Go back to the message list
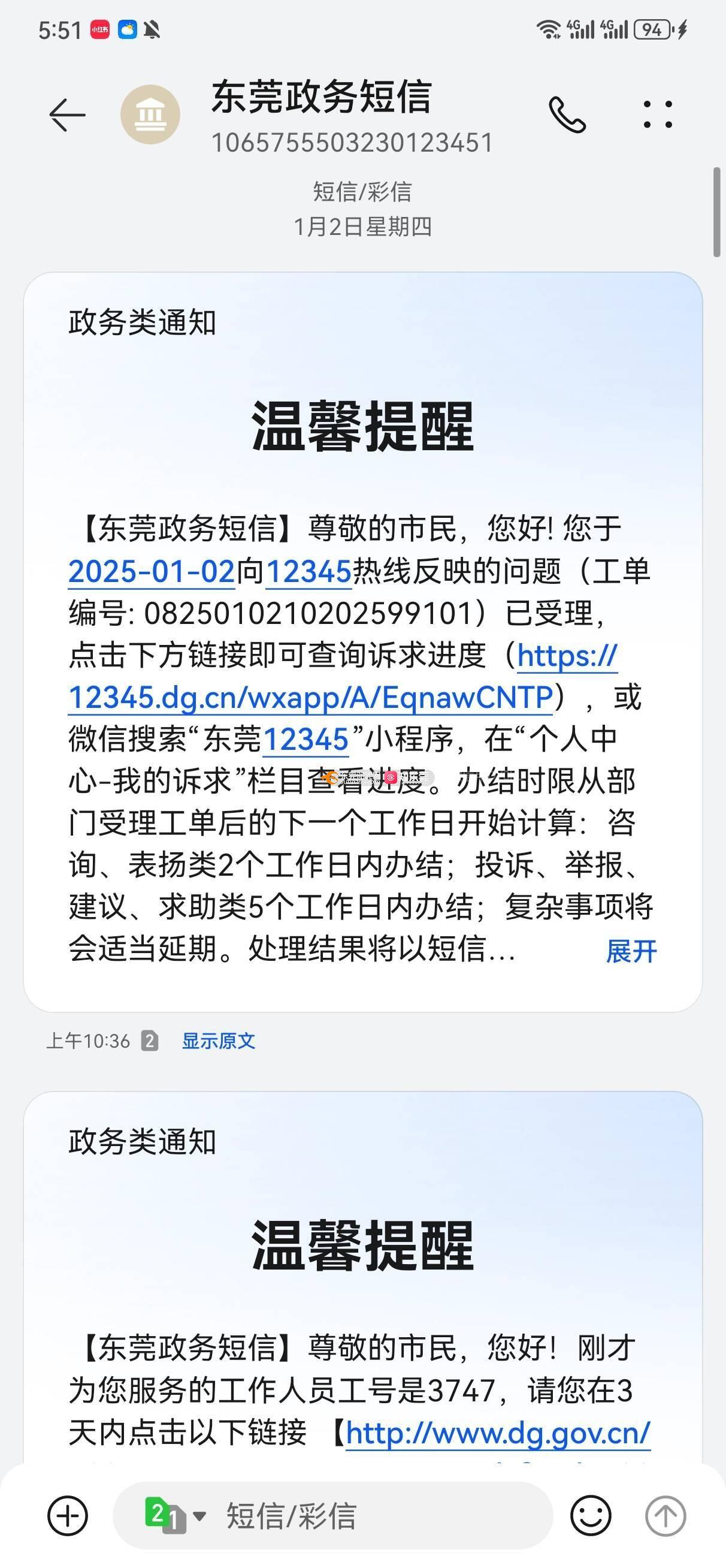 point(67,114)
